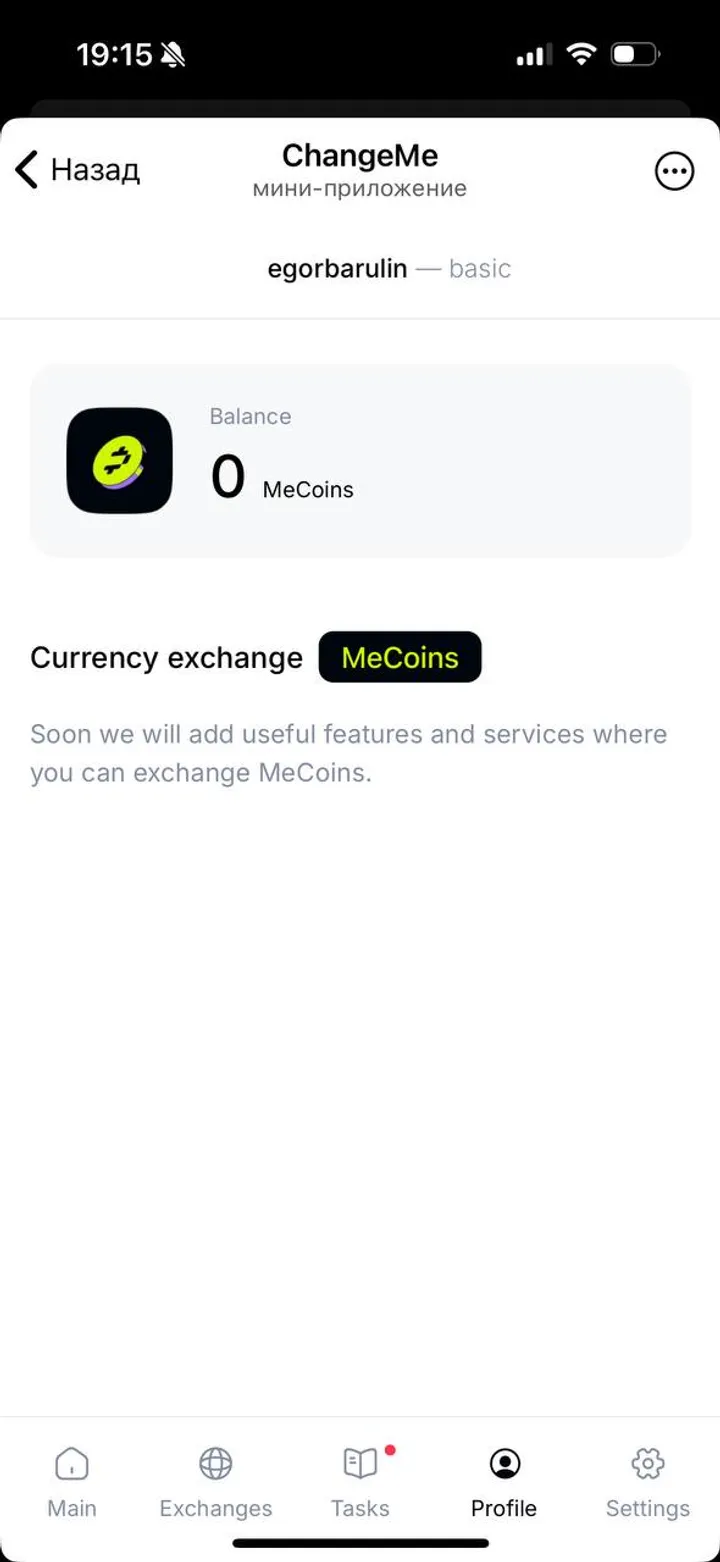Click the MeCoins app logo icon
This screenshot has height=1562, width=720.
point(119,460)
